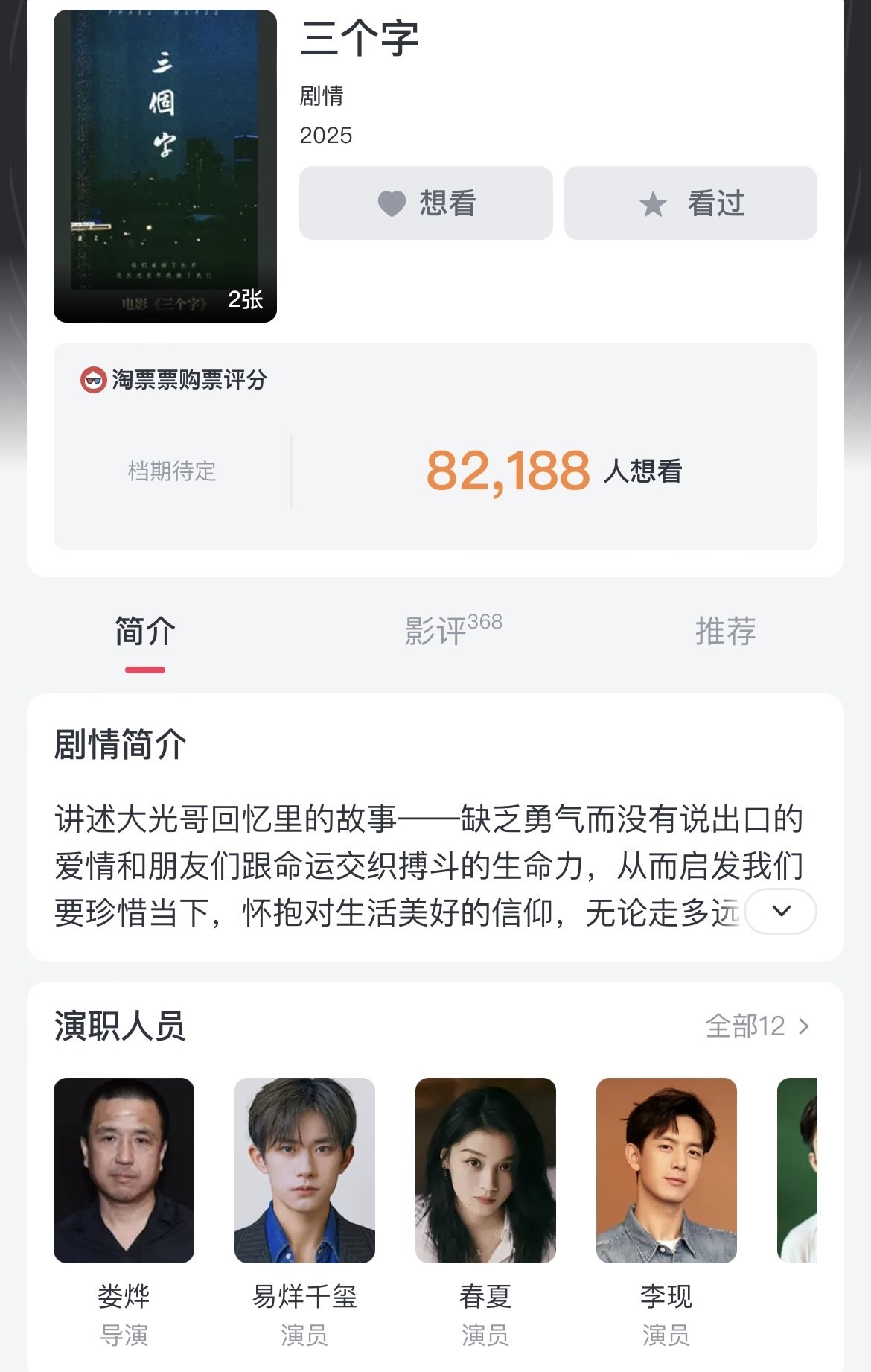Viewport: 871px width, 1372px height.
Task: Mark the movie as 想看
Action: click(x=426, y=203)
